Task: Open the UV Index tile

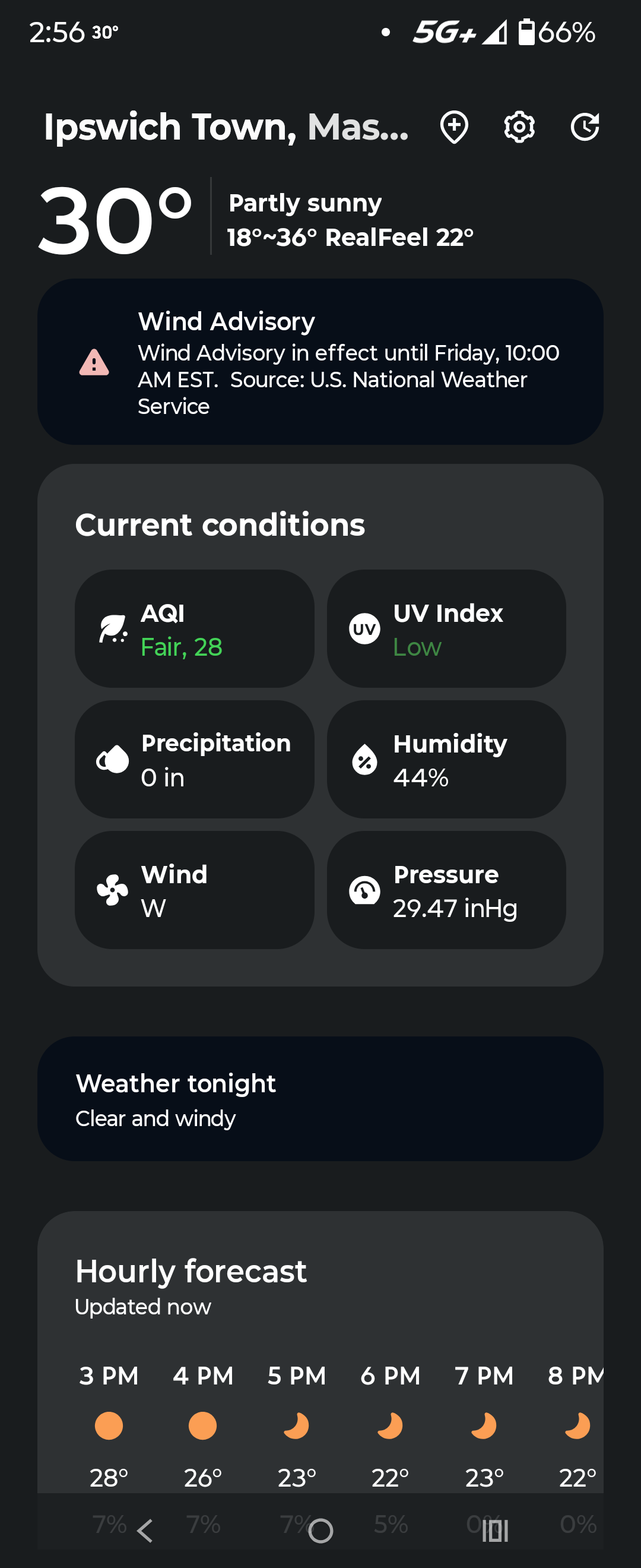Action: [x=446, y=629]
